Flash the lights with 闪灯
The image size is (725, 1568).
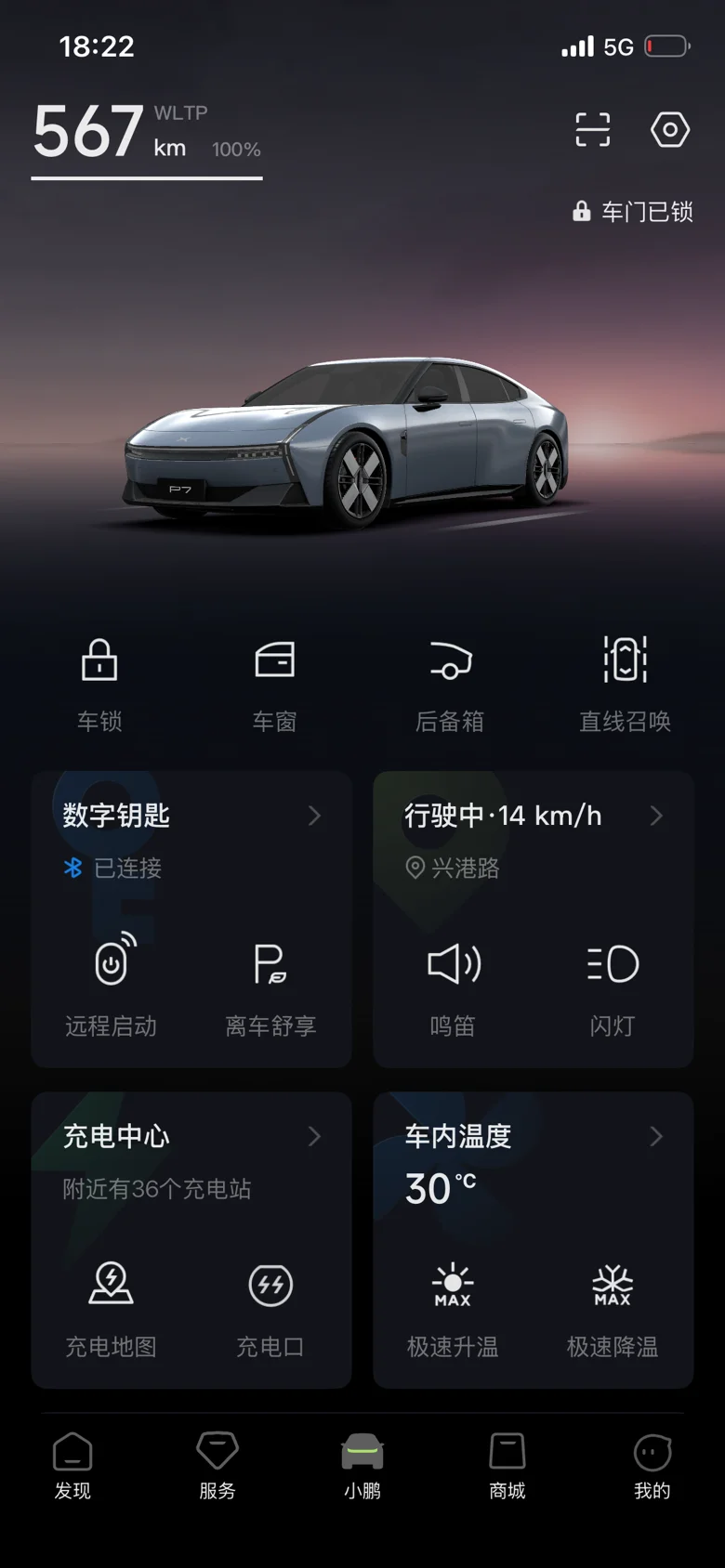click(x=613, y=984)
